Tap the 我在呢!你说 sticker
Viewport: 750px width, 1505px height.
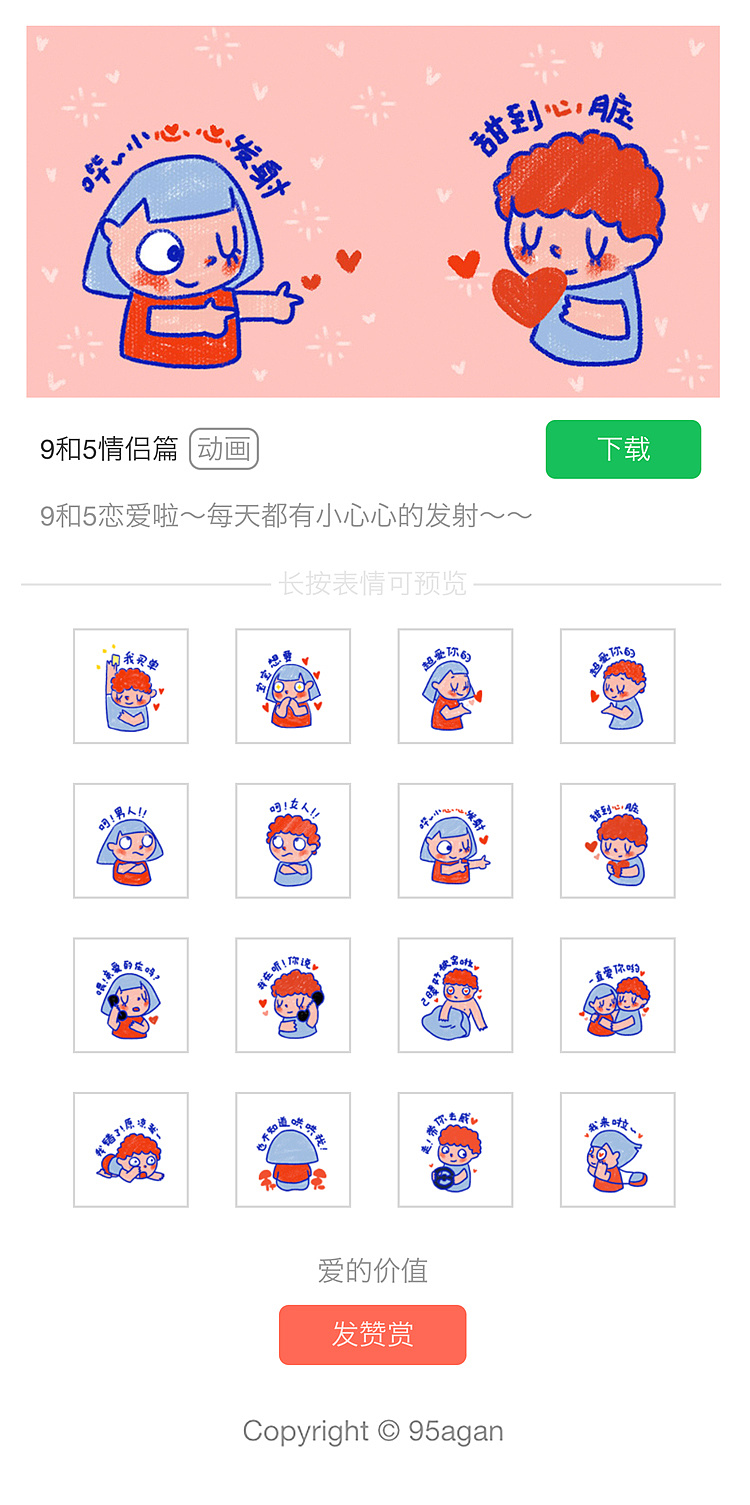293,995
